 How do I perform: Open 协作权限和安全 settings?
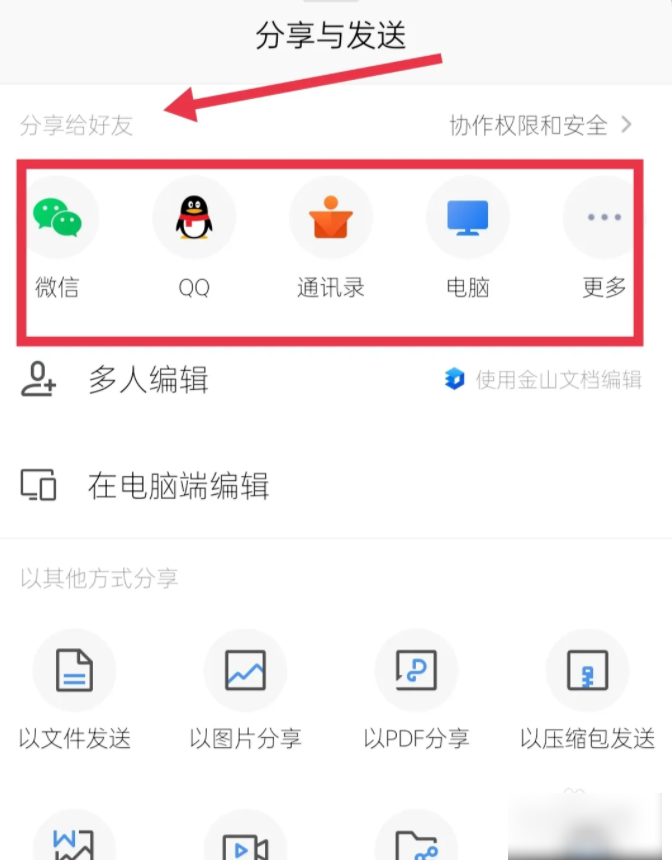pos(540,125)
